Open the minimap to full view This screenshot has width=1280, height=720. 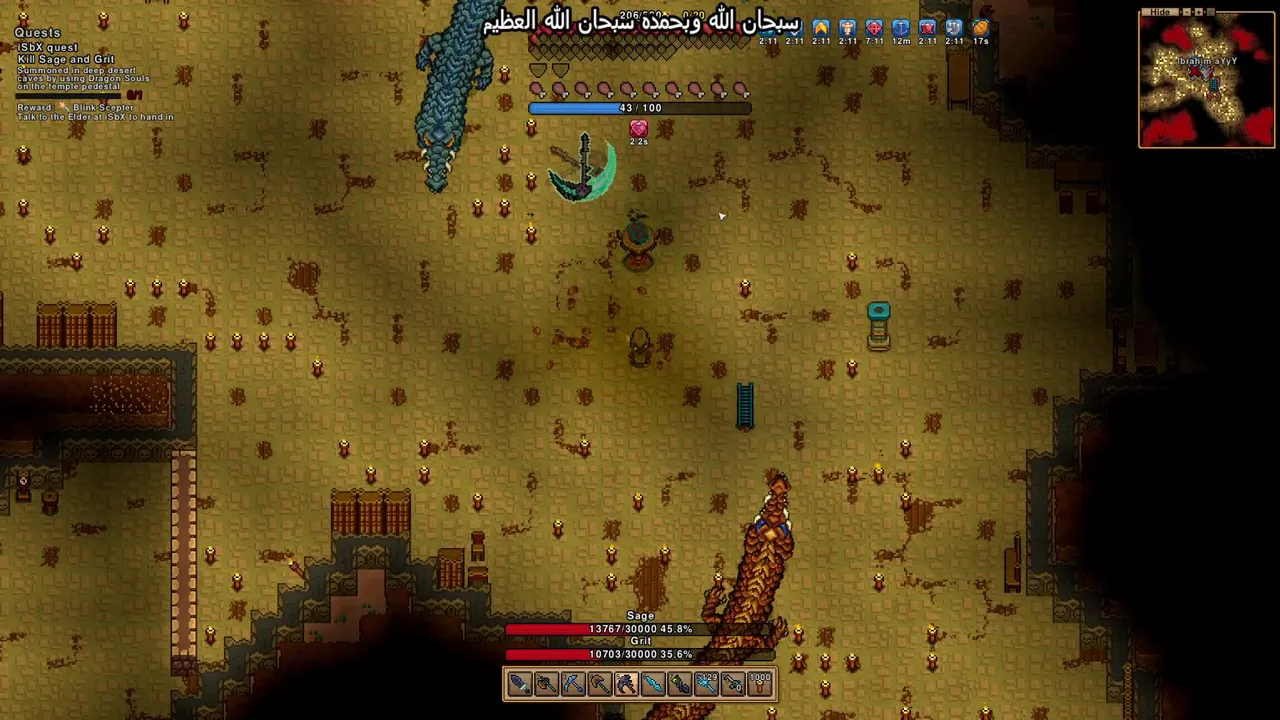1211,12
